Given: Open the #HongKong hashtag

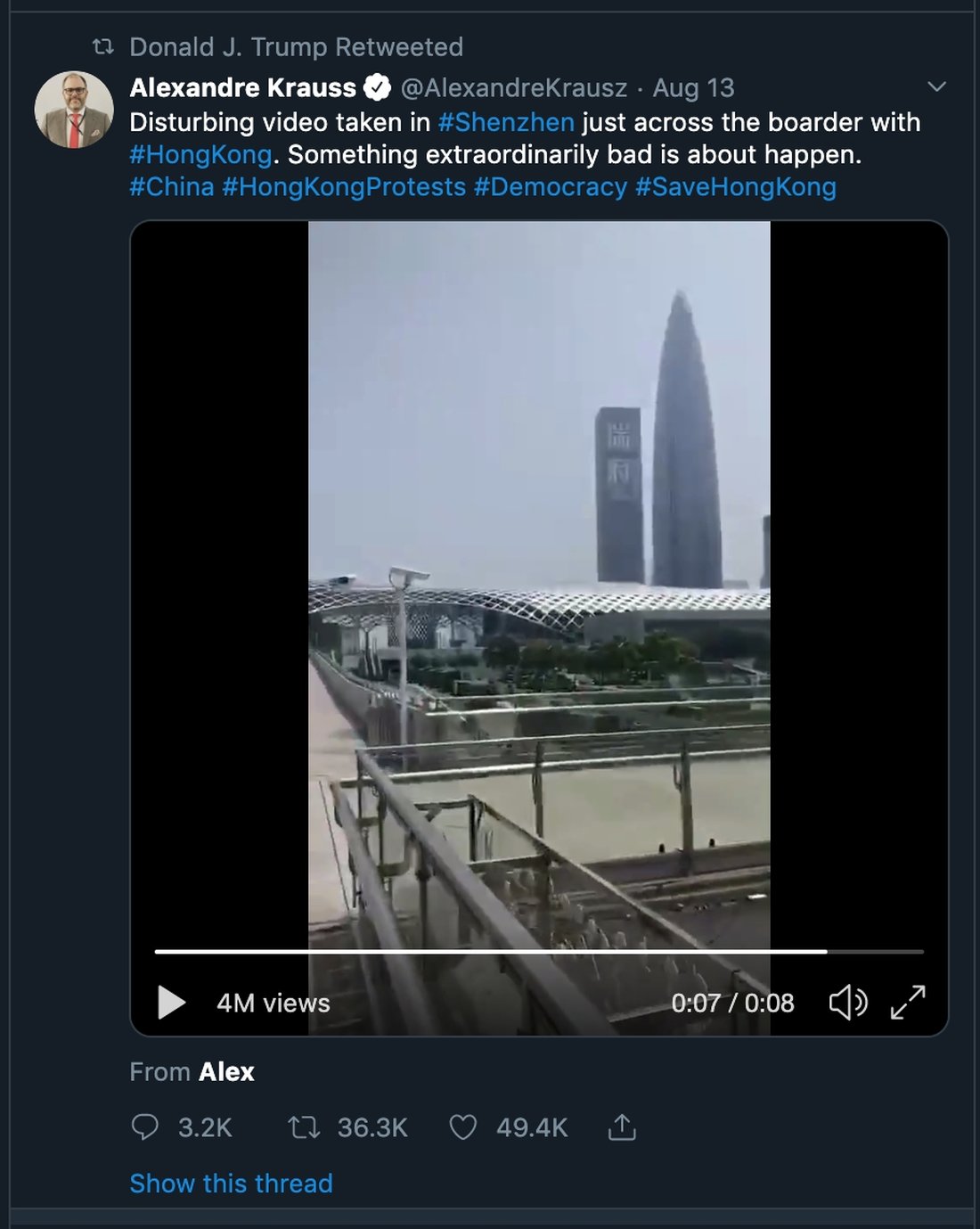Looking at the screenshot, I should click(x=200, y=154).
